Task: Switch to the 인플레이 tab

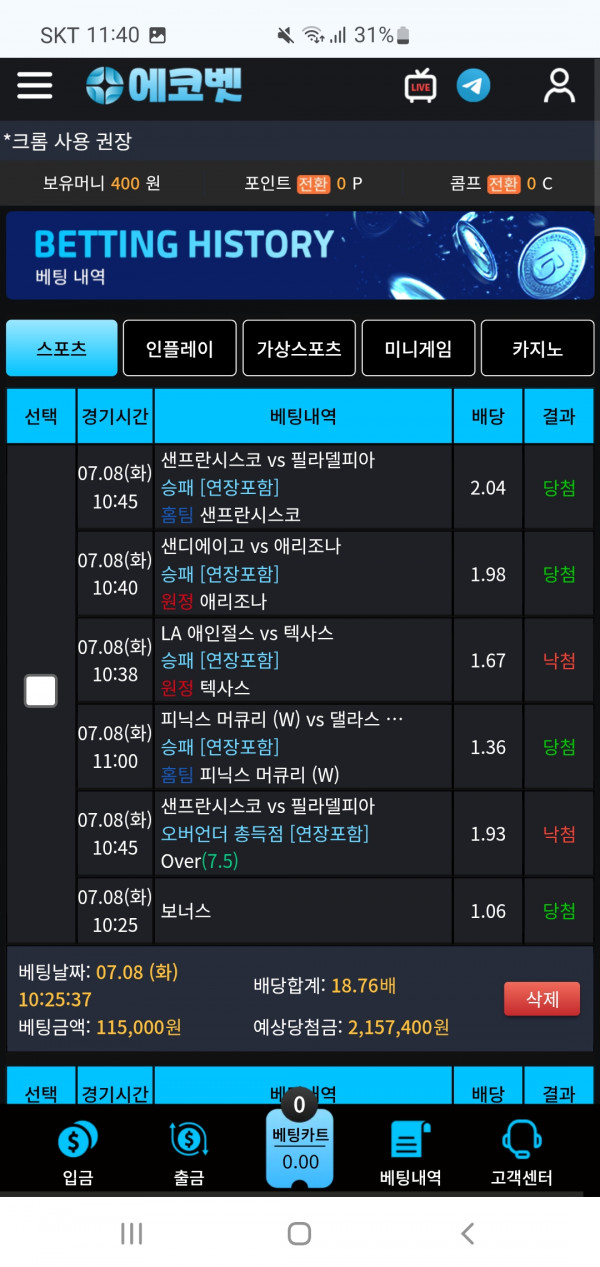Action: click(x=180, y=348)
